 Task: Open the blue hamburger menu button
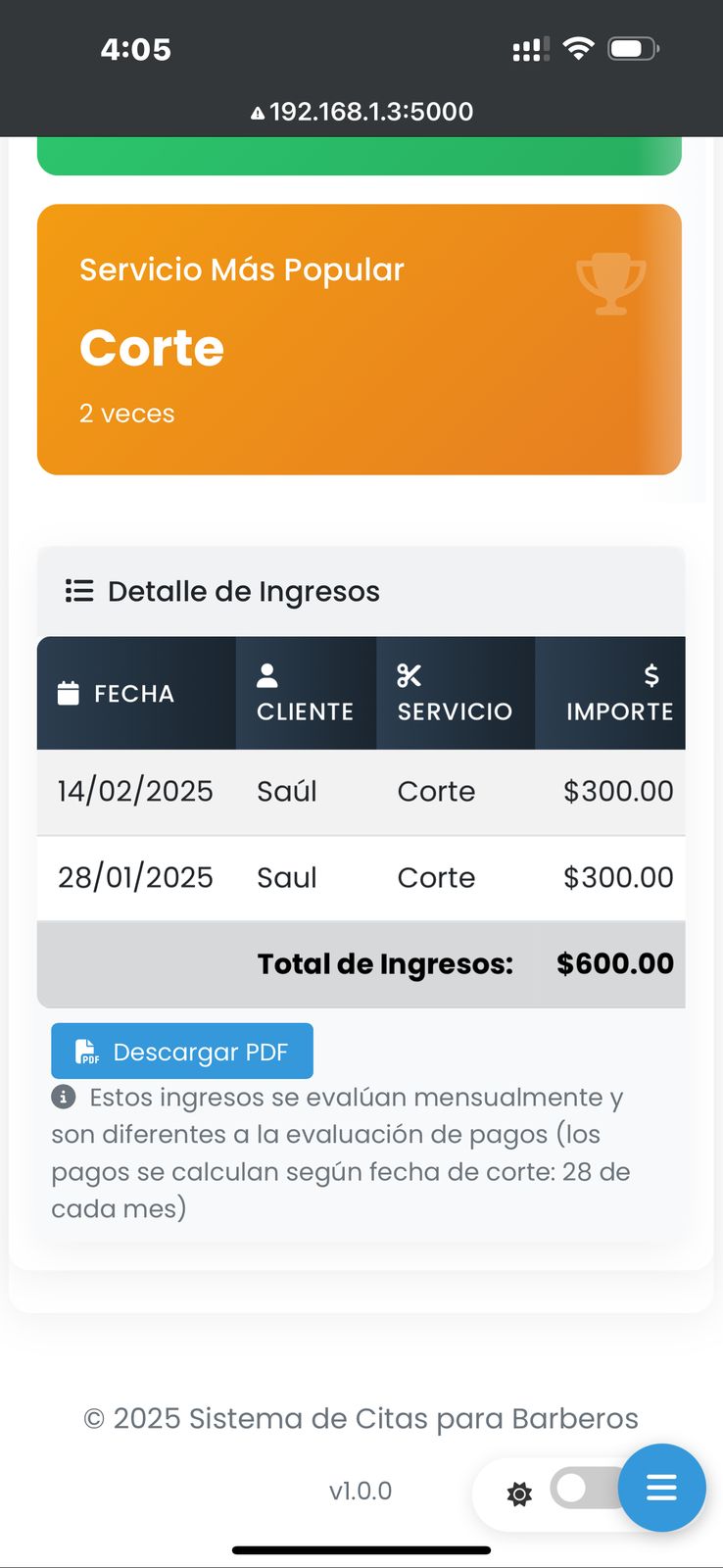[x=661, y=1488]
